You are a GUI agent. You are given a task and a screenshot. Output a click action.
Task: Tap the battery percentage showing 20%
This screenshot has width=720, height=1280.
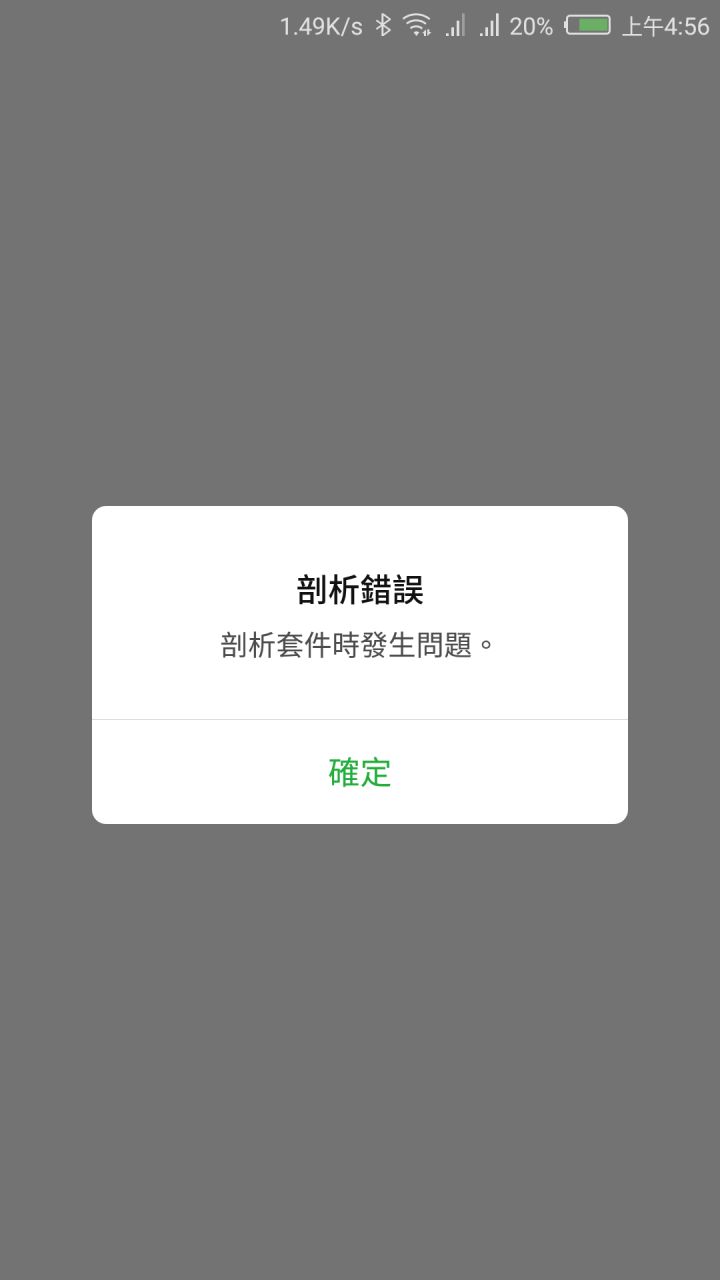click(530, 25)
